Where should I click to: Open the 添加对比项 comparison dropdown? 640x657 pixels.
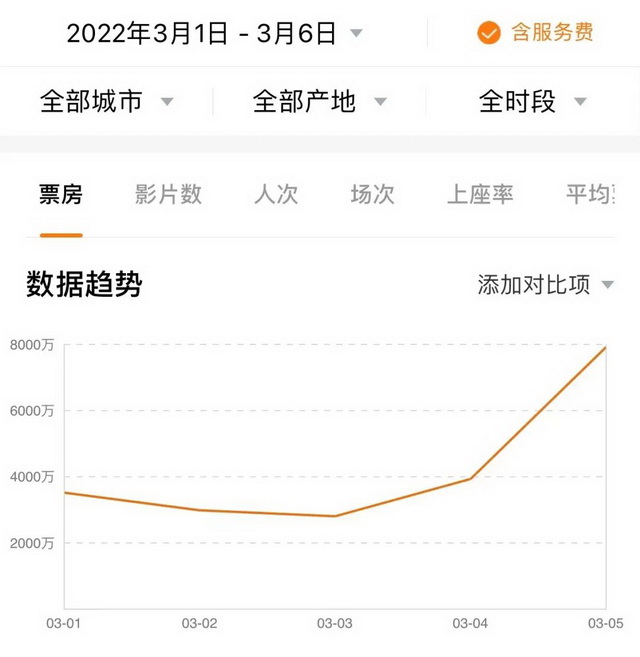(x=545, y=285)
